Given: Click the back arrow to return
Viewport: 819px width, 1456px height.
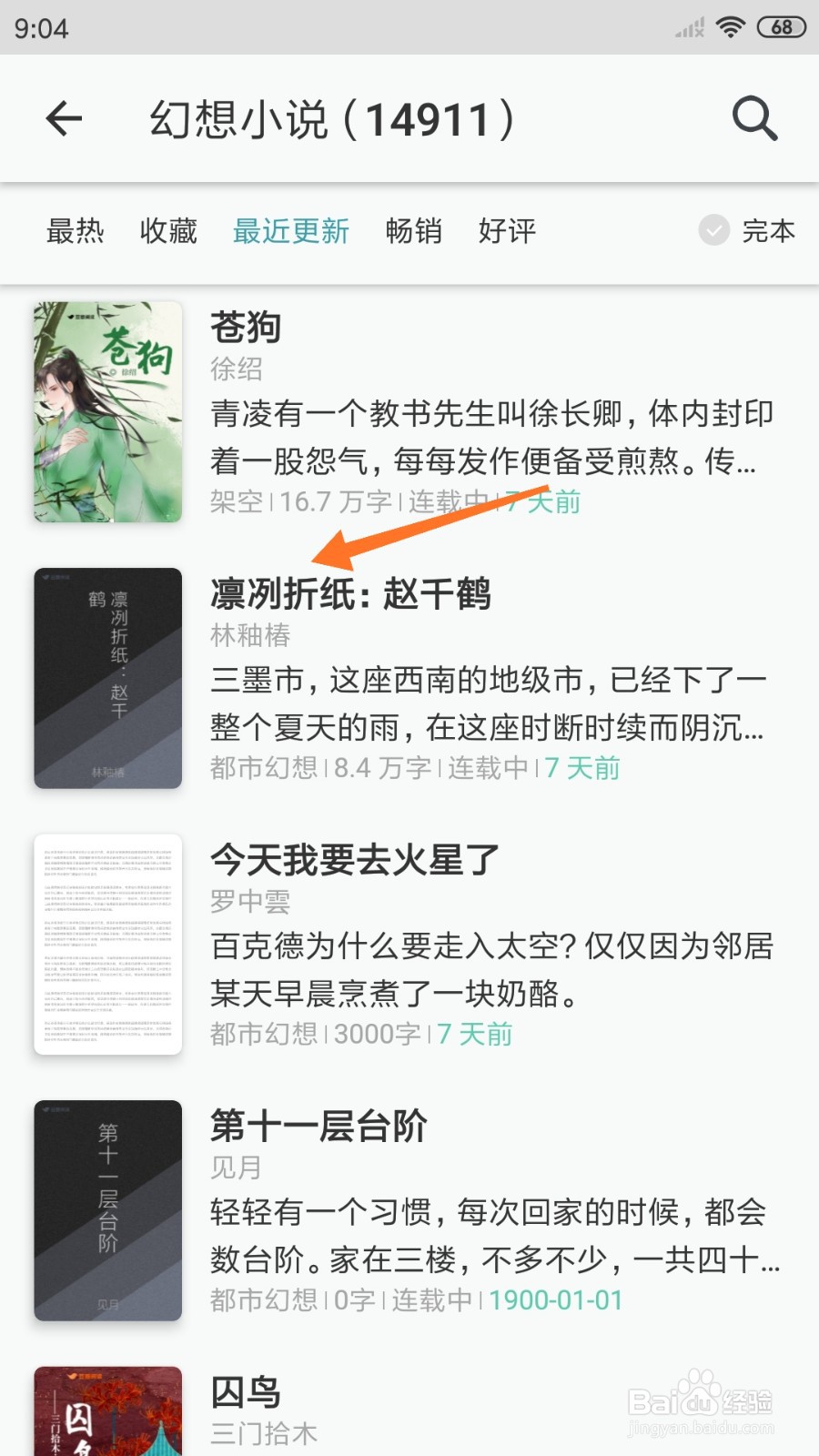Looking at the screenshot, I should (64, 118).
